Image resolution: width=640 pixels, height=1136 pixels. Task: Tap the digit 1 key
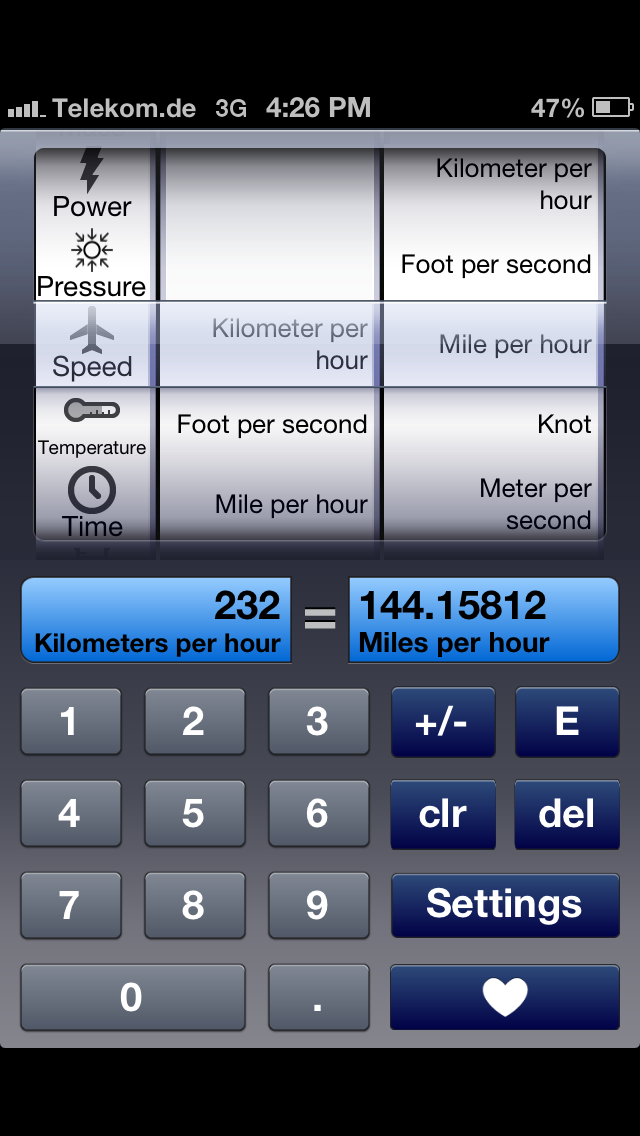[70, 722]
